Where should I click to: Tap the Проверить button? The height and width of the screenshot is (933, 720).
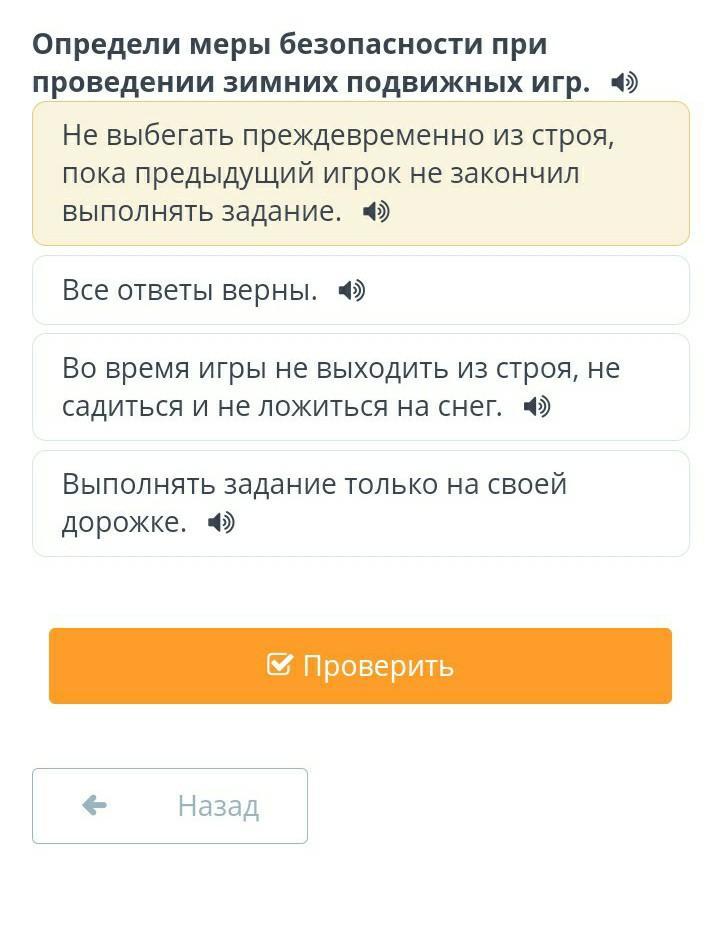360,666
